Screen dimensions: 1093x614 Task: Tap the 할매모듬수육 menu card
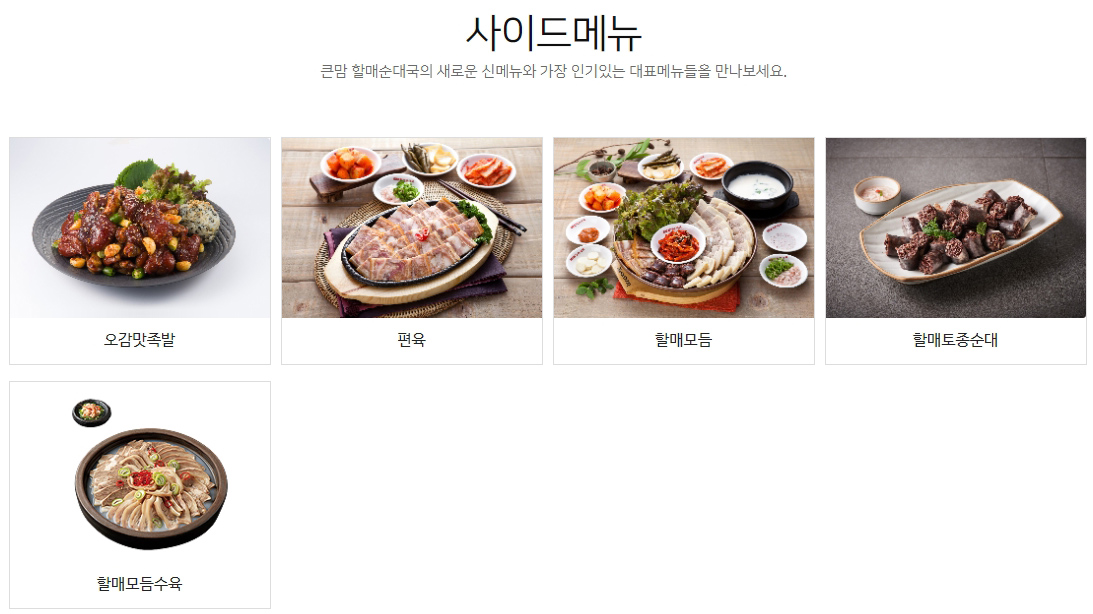click(140, 494)
